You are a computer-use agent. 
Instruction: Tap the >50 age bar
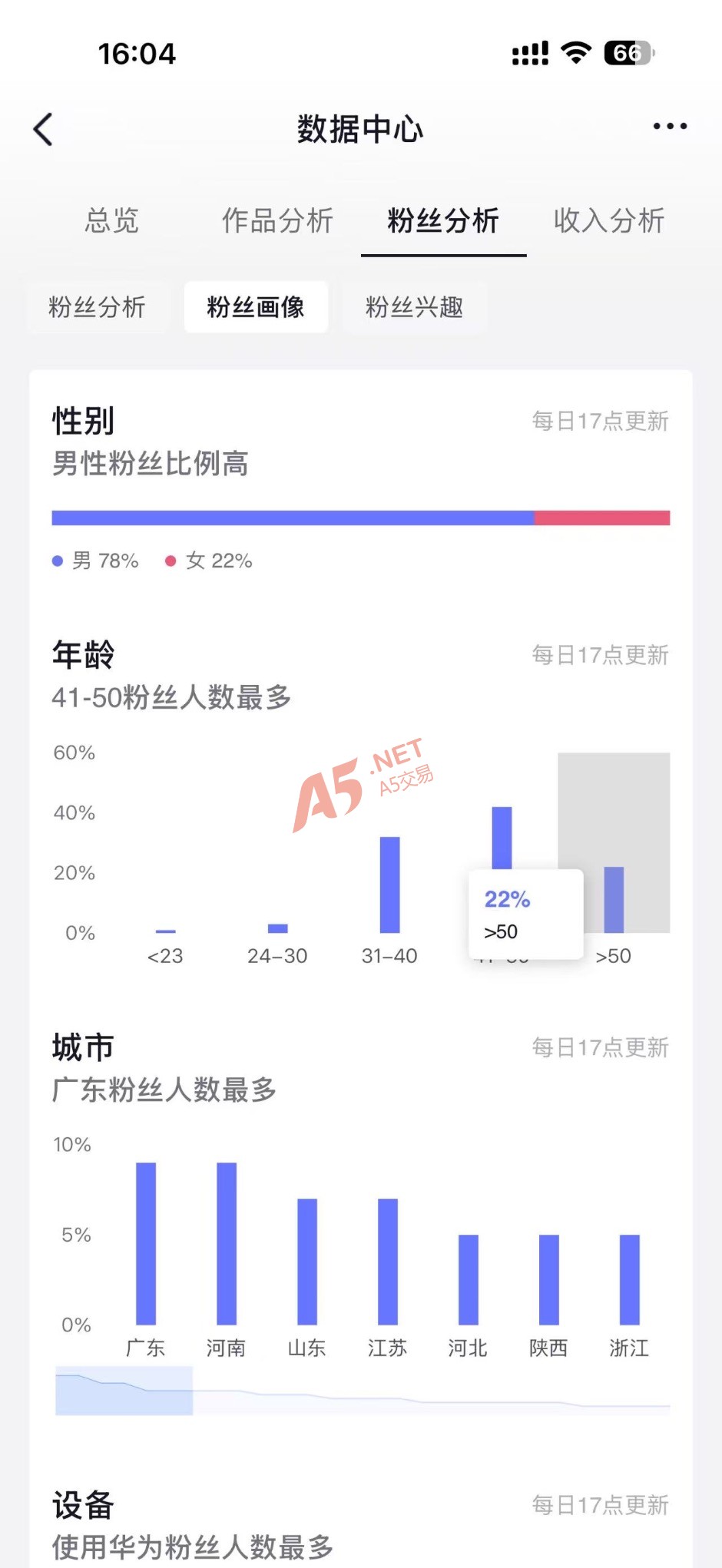pyautogui.click(x=614, y=899)
